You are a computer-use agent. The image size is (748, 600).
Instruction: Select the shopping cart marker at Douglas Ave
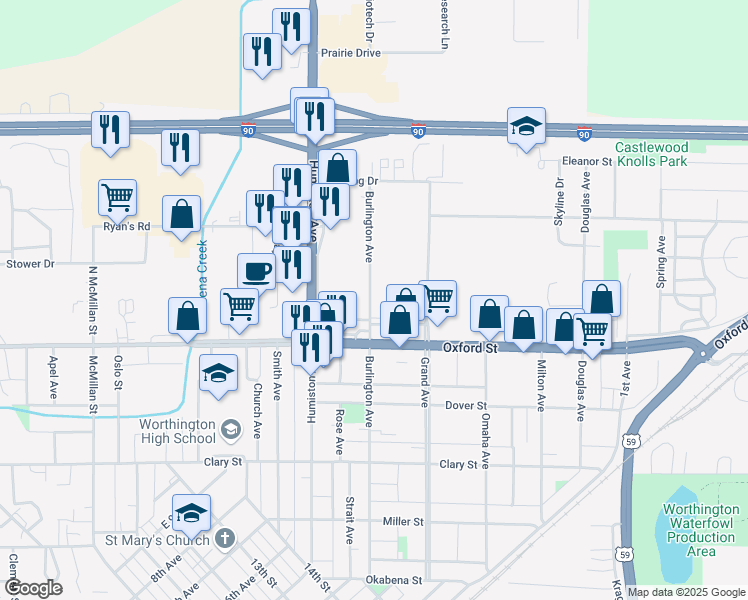point(593,329)
